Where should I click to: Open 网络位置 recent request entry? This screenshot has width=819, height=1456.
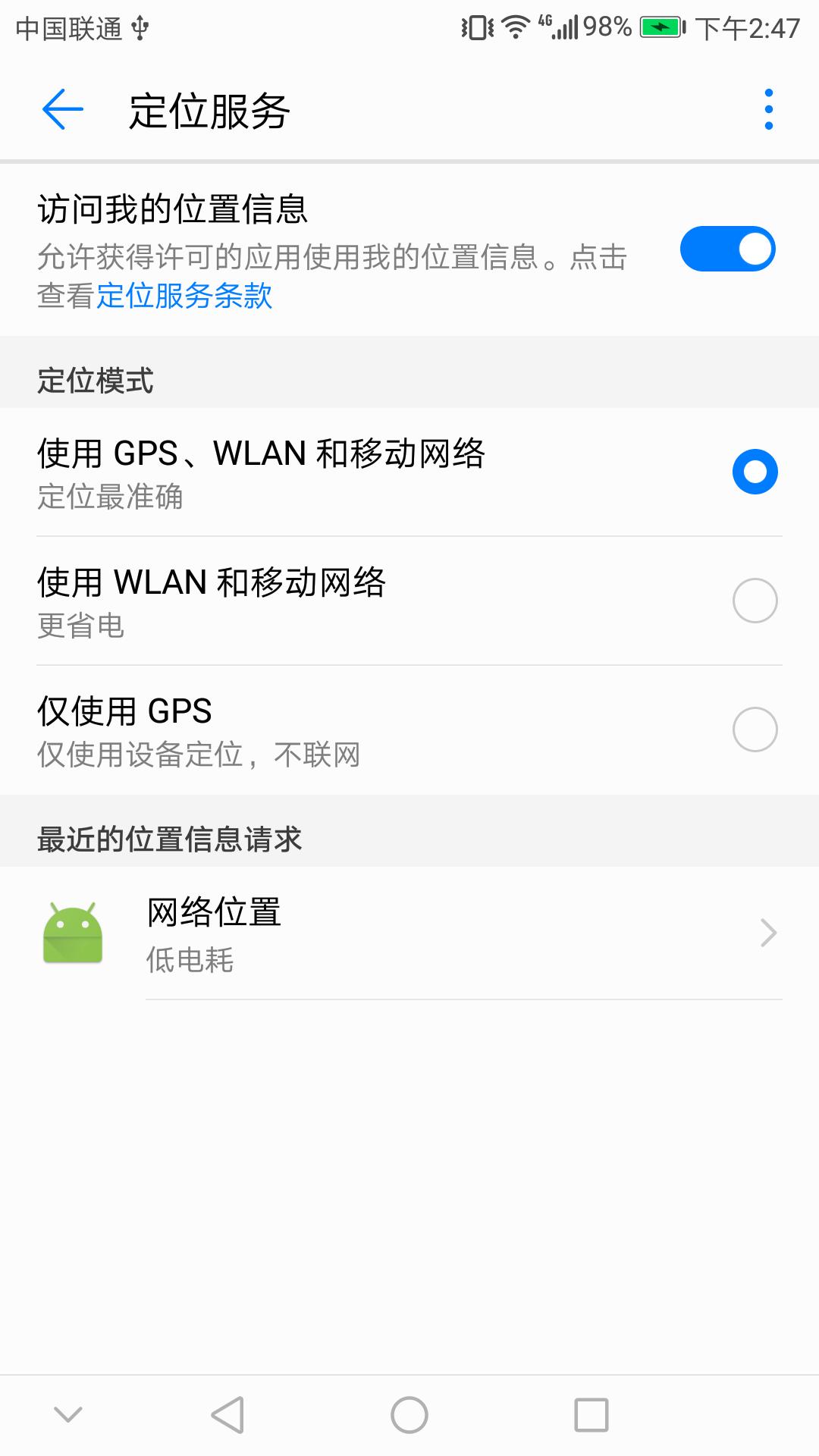coord(379,931)
